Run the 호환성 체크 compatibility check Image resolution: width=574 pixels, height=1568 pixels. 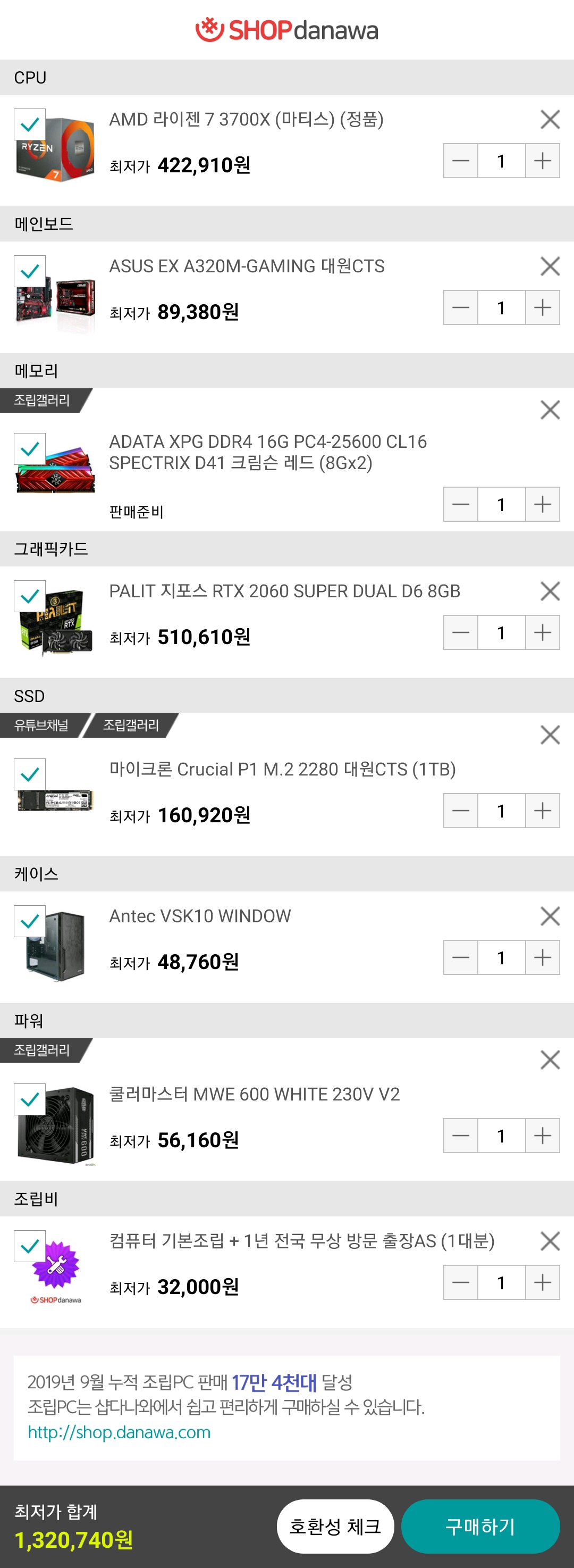pyautogui.click(x=335, y=1527)
